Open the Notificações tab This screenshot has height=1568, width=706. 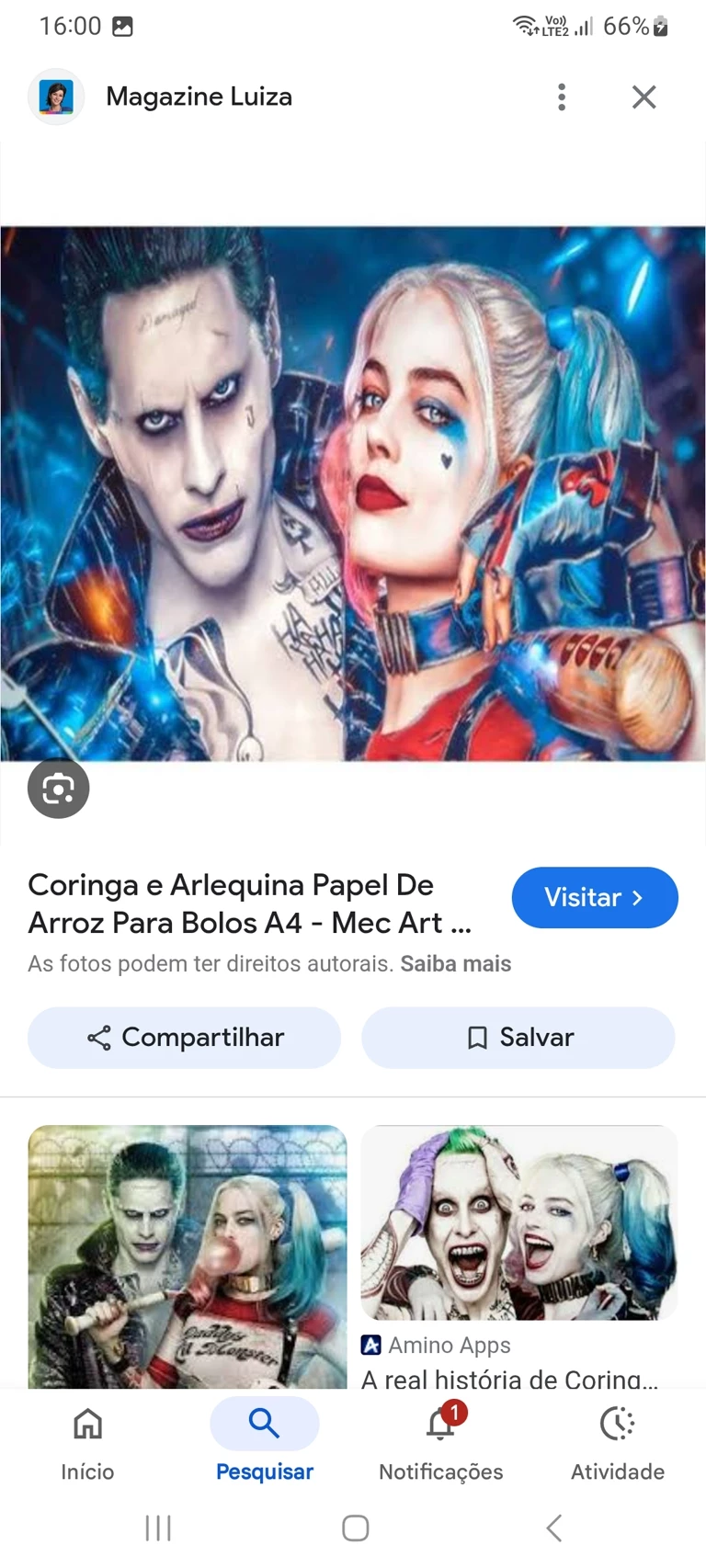[441, 1439]
